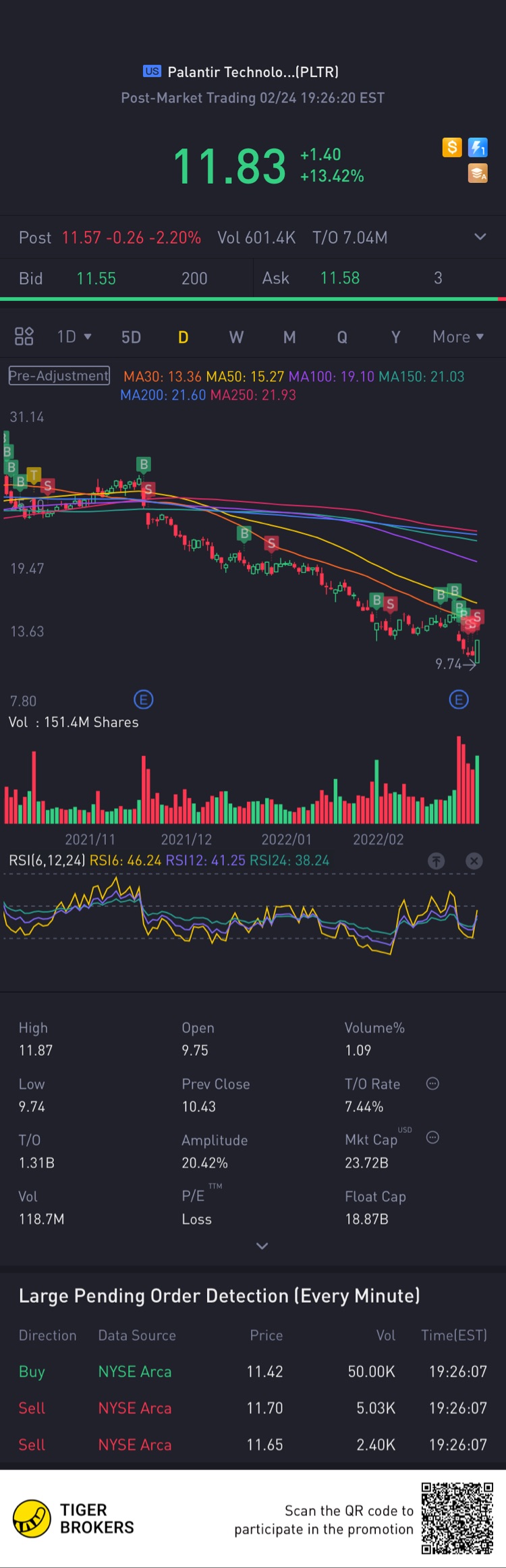Tap the 2021/11 earnings E marker

(144, 699)
